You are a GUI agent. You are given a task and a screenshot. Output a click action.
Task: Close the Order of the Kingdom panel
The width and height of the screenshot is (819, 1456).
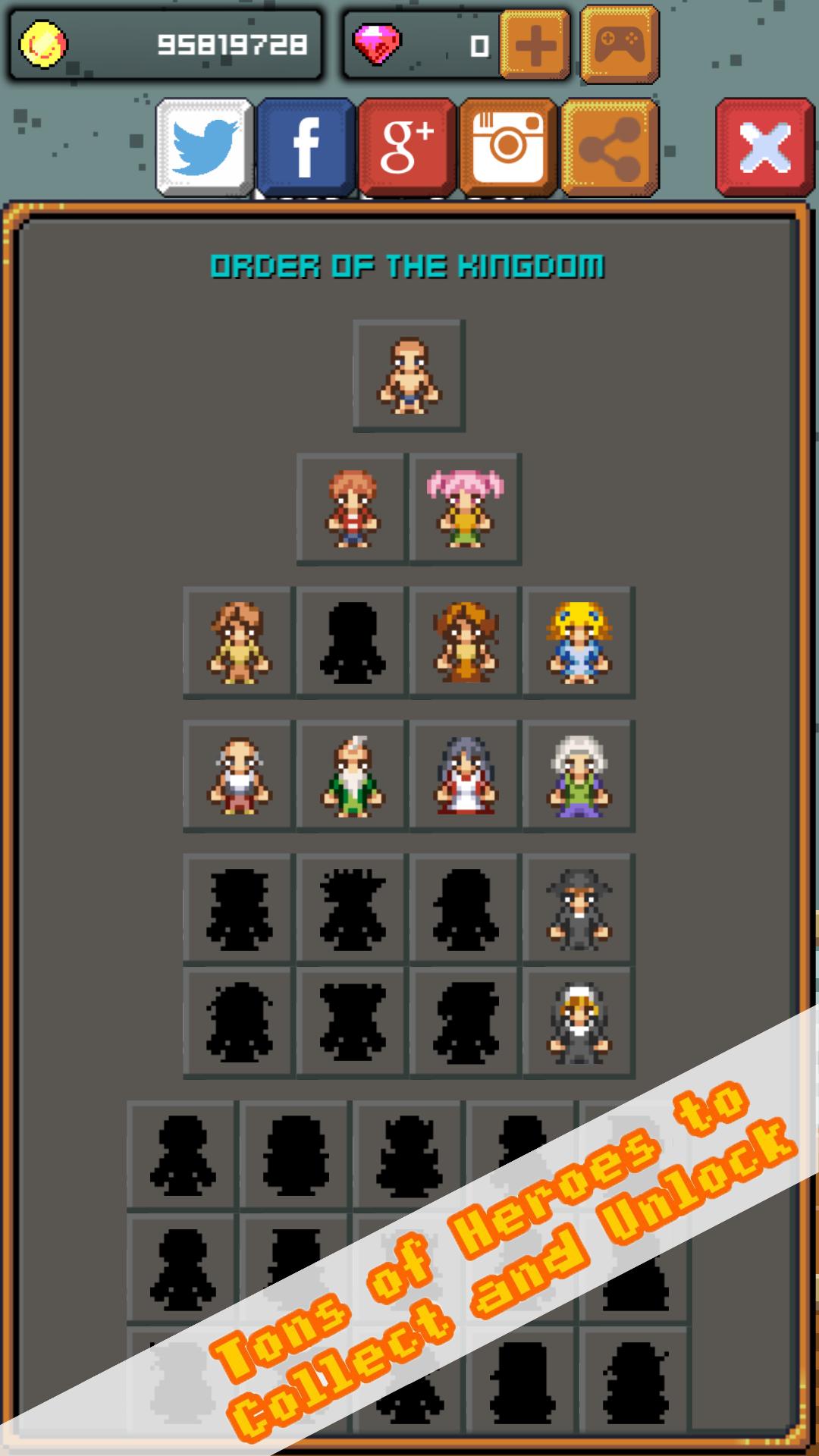[x=764, y=147]
